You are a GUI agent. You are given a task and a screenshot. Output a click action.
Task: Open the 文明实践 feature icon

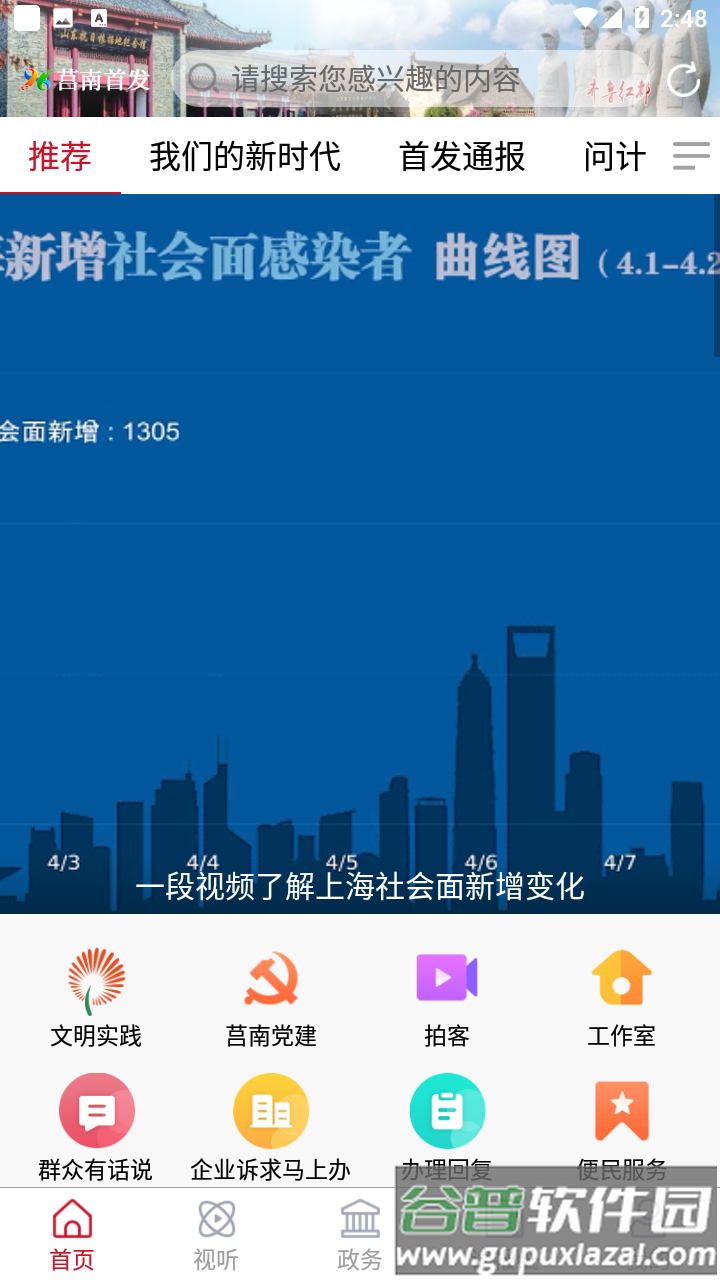(x=96, y=998)
